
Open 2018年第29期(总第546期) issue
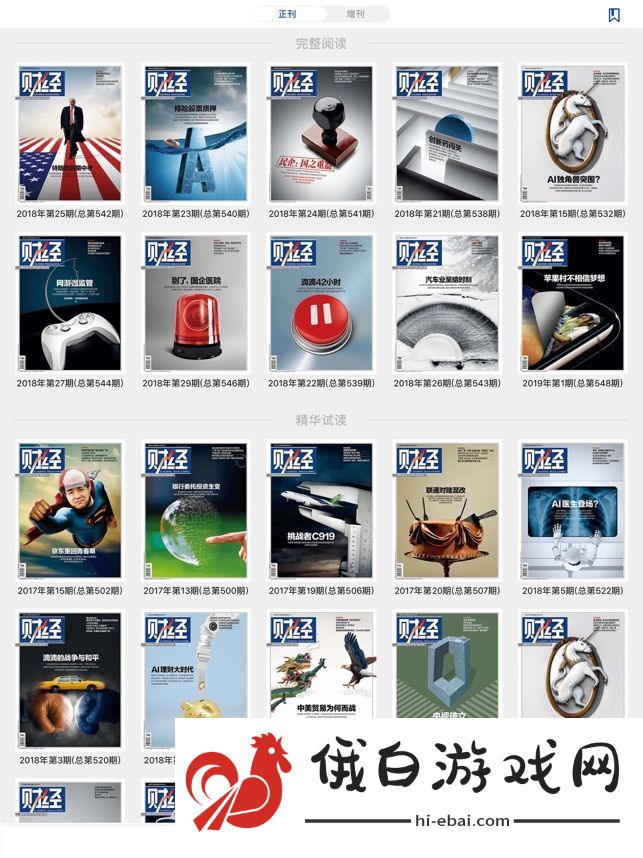[196, 303]
